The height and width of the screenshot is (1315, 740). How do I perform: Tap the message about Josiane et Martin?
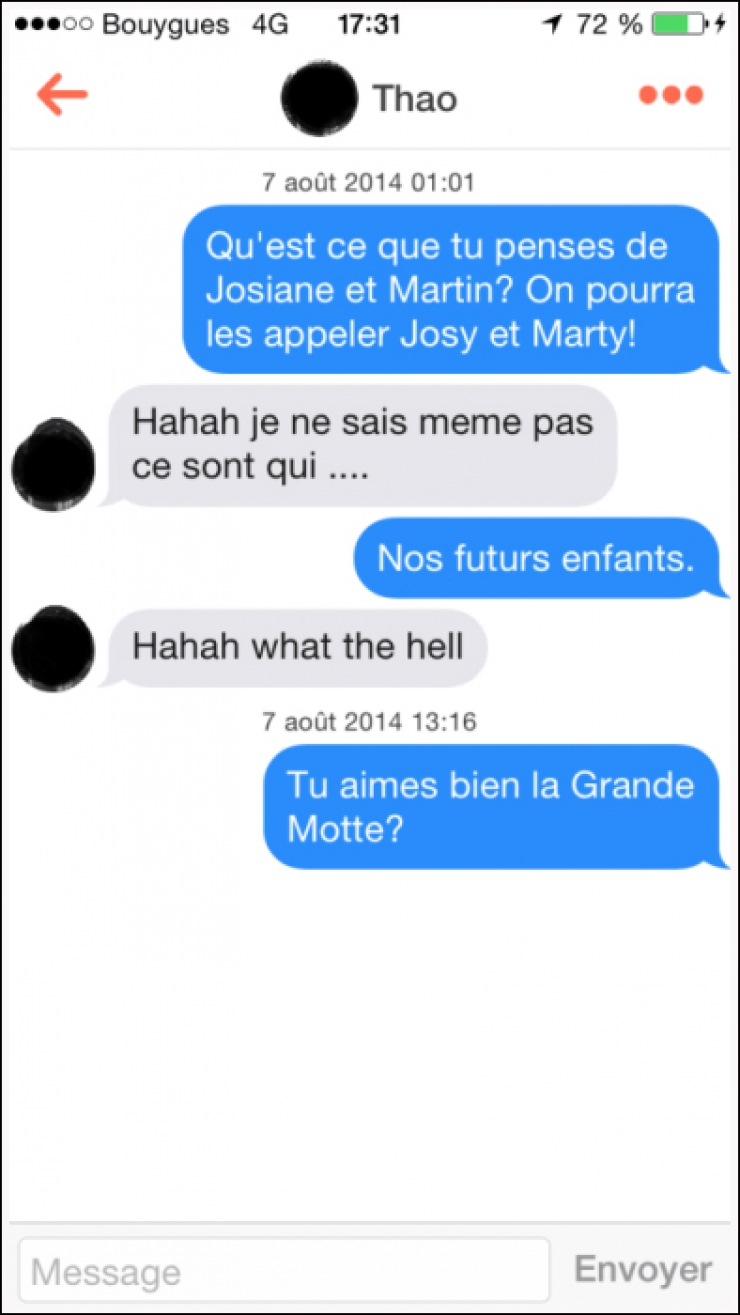pos(452,290)
